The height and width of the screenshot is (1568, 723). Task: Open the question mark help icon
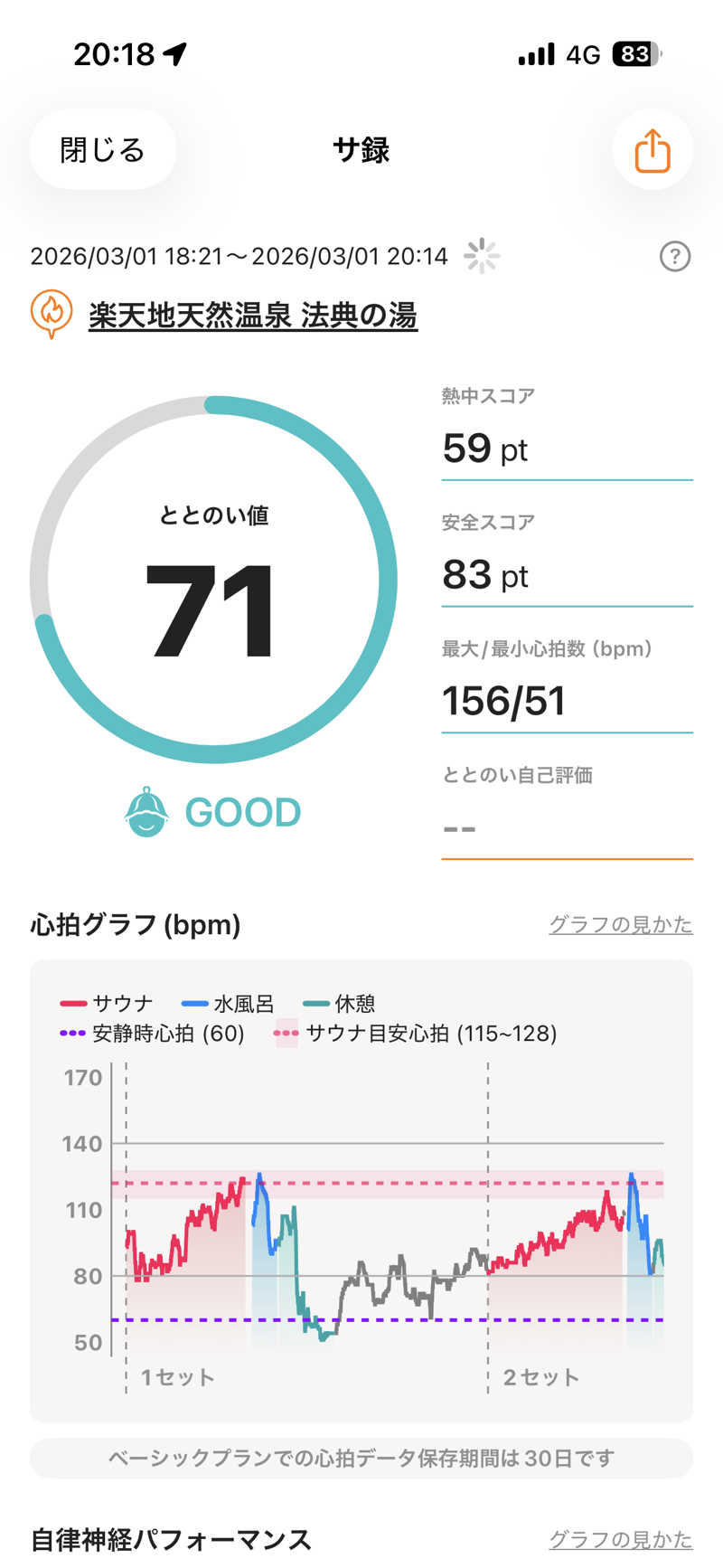pos(674,257)
